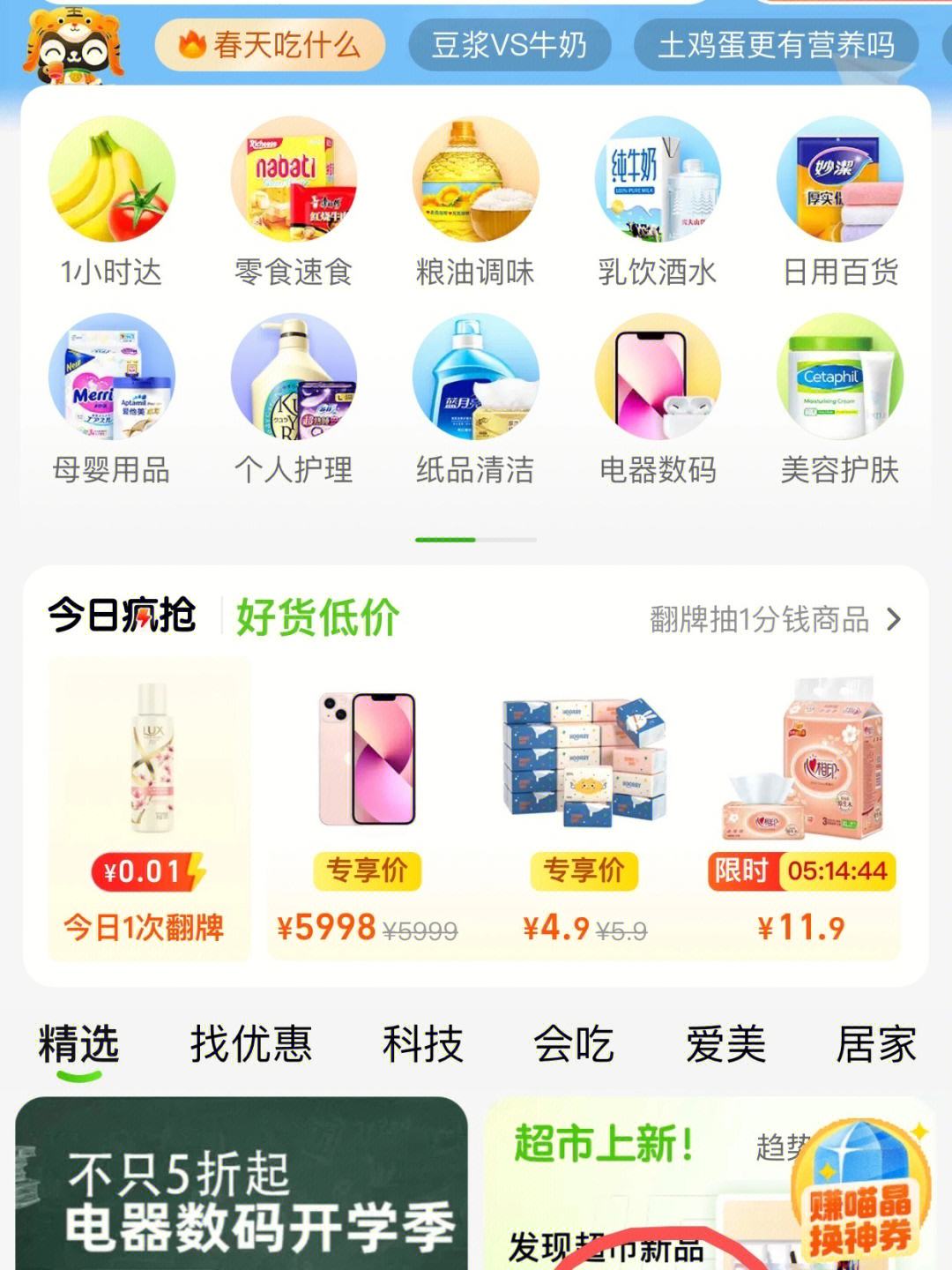The image size is (952, 1270).
Task: Open the 1小时达 category
Action: [x=112, y=203]
